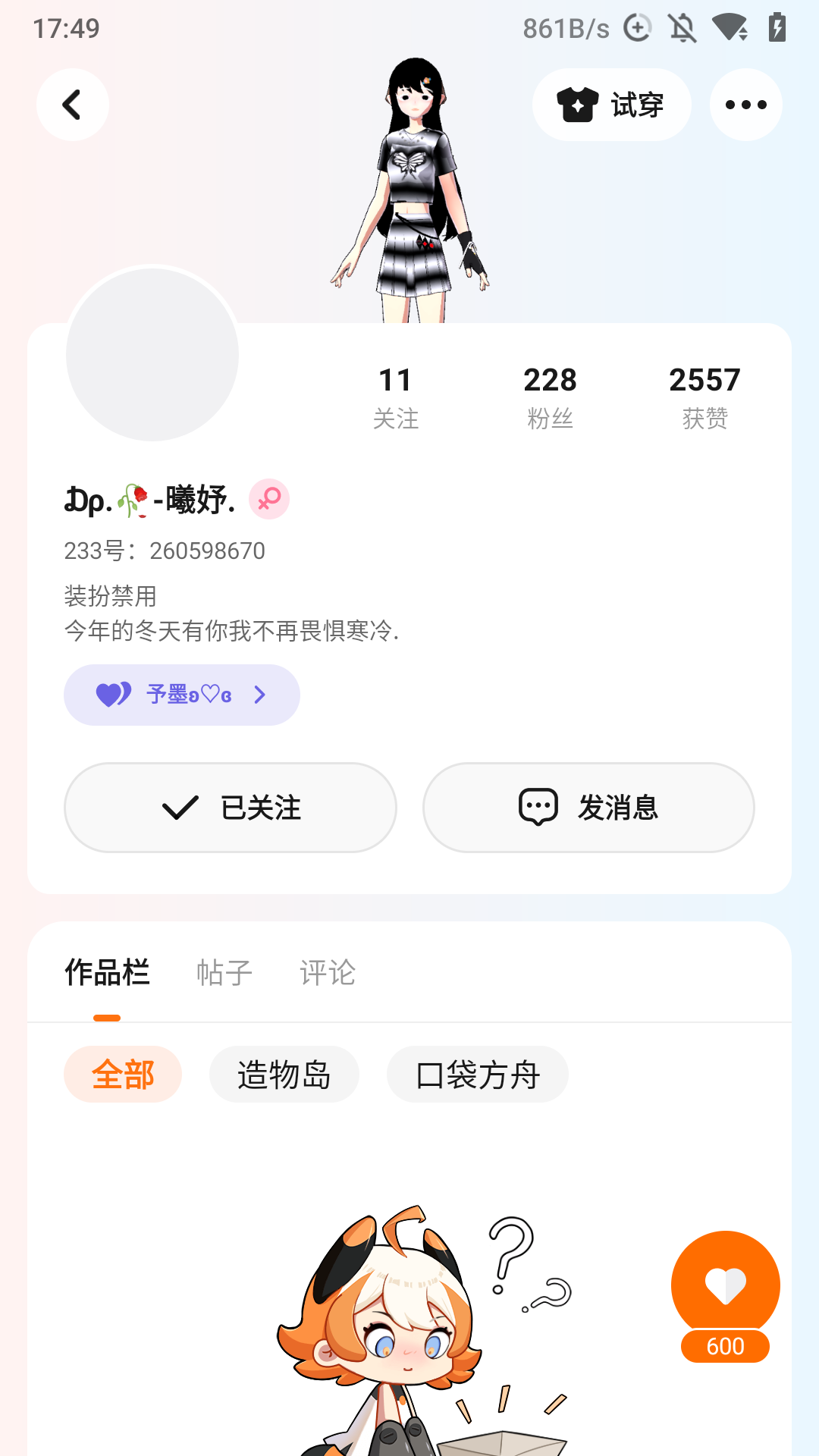819x1456 pixels.
Task: View the 228 粉丝 followers list
Action: click(x=550, y=397)
